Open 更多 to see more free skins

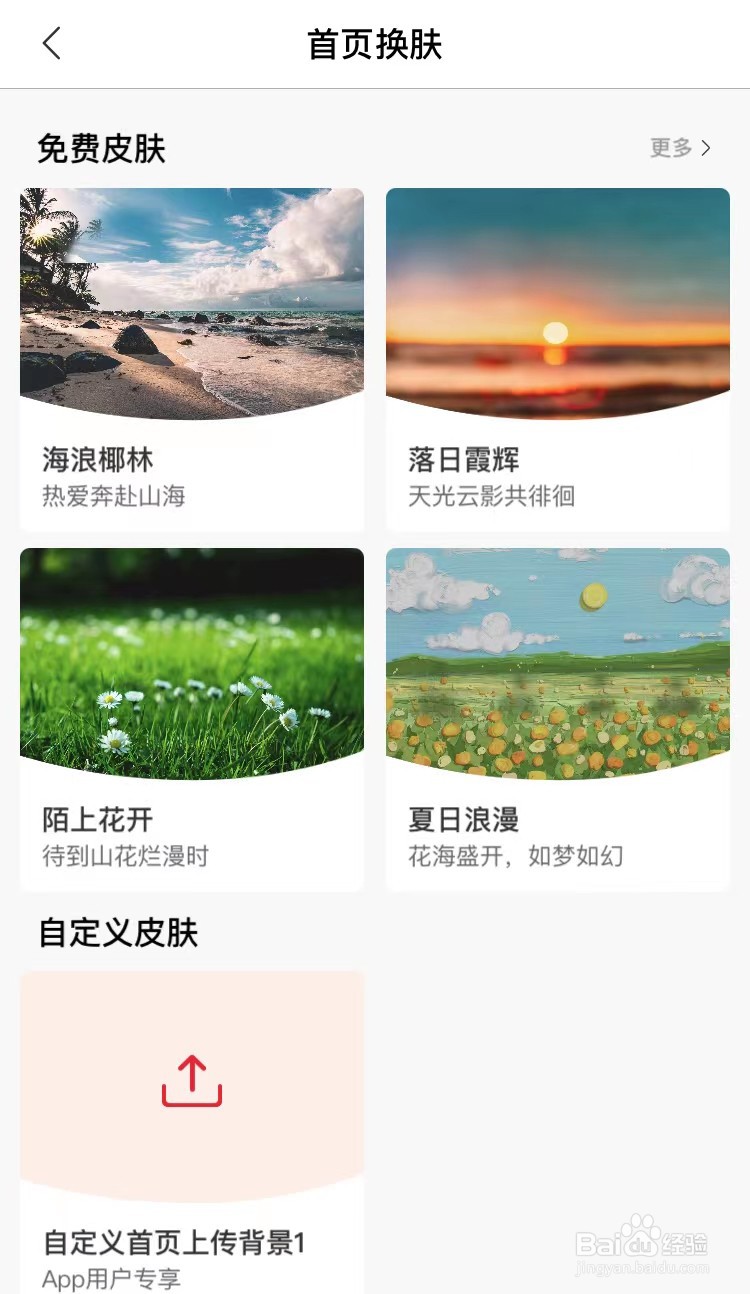(681, 148)
